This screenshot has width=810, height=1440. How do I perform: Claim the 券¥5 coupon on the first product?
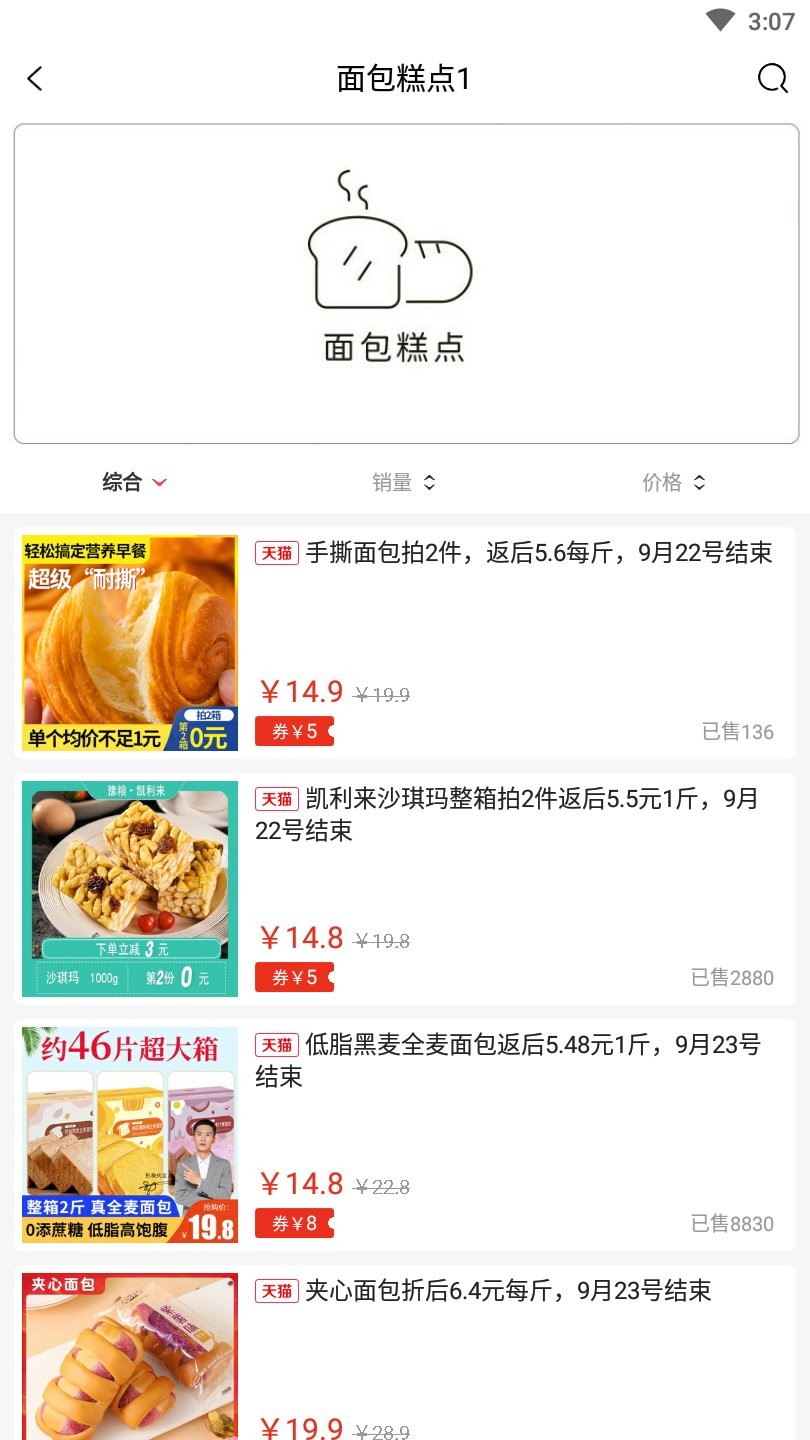[295, 730]
